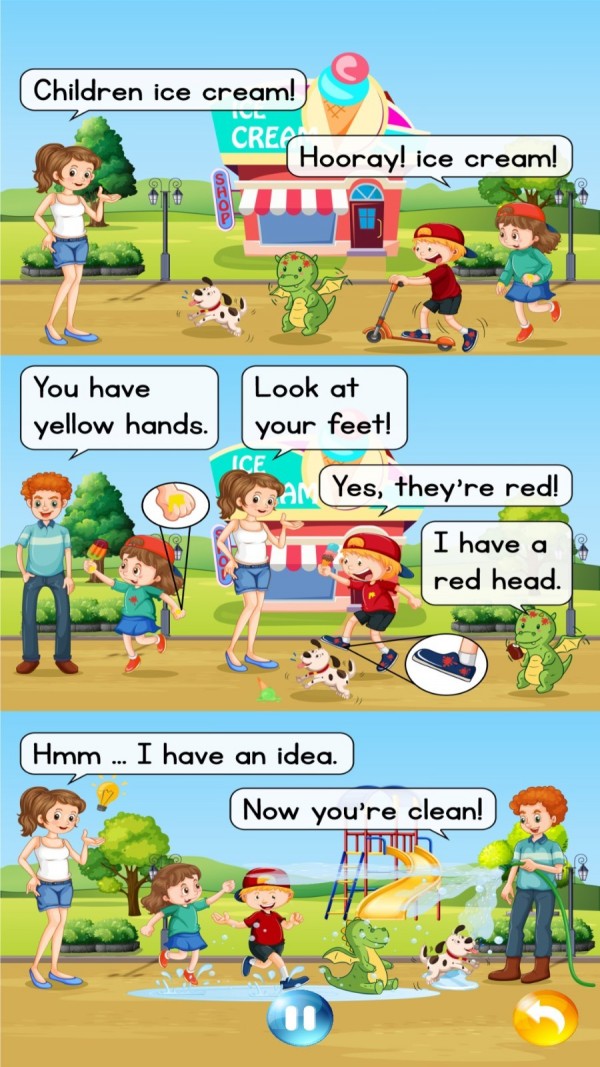Go back with the yellow return arrow
This screenshot has height=1067, width=600.
coord(545,1019)
